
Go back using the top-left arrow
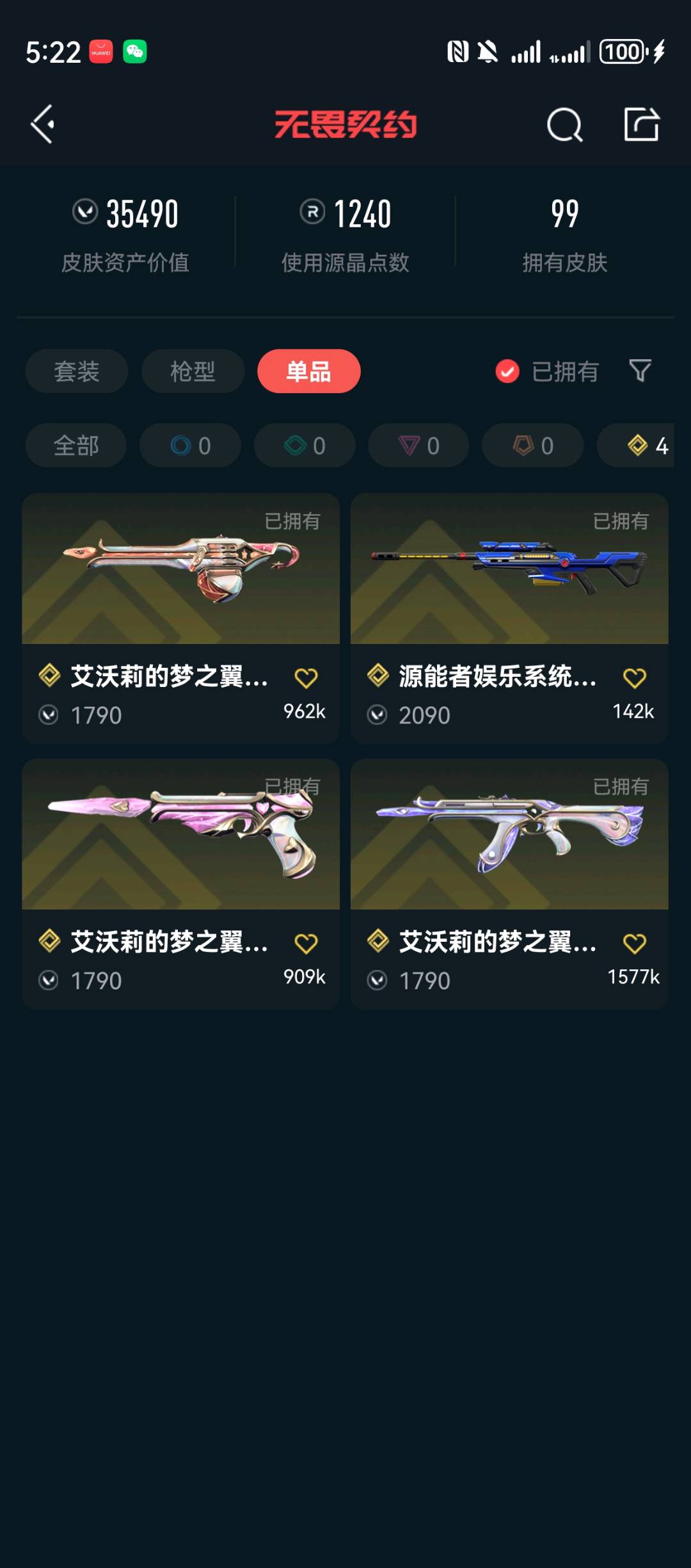(x=43, y=124)
